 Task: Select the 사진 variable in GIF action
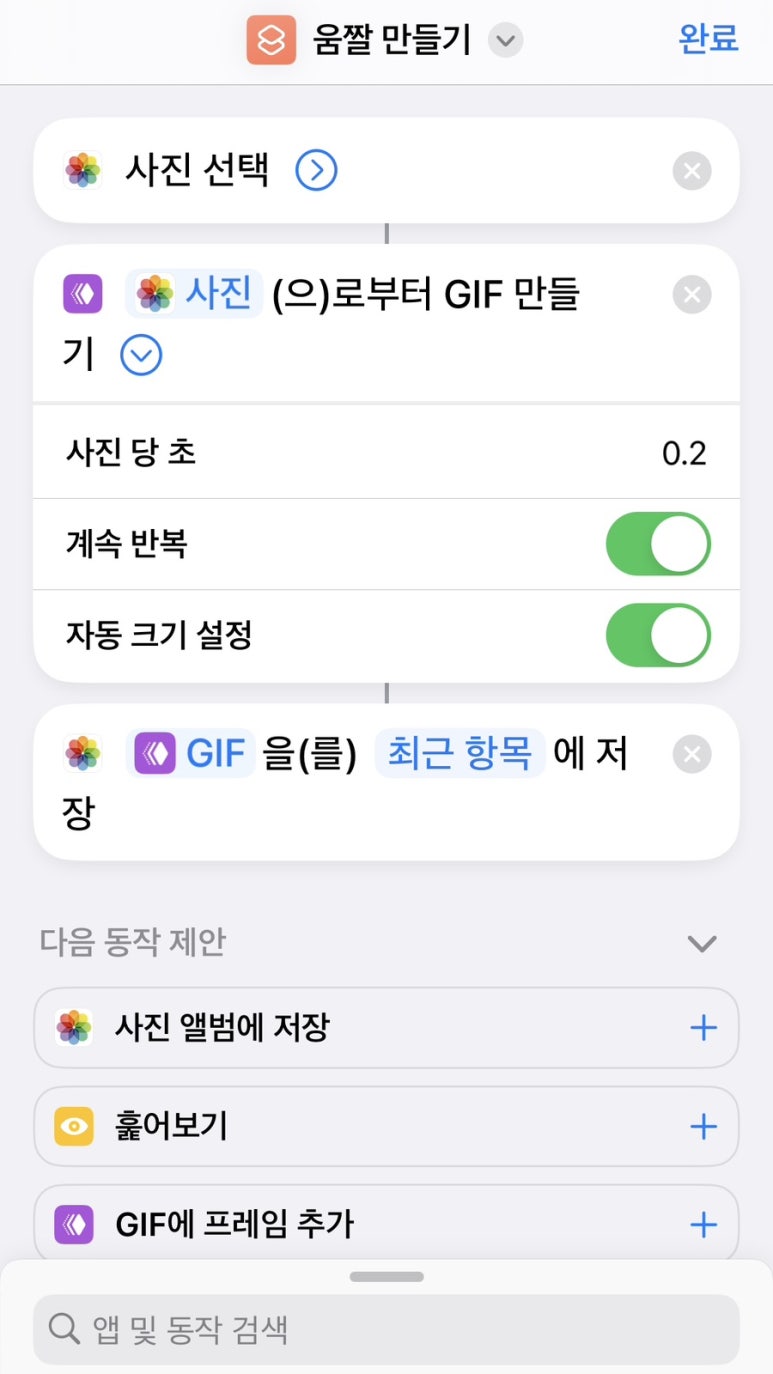[194, 295]
